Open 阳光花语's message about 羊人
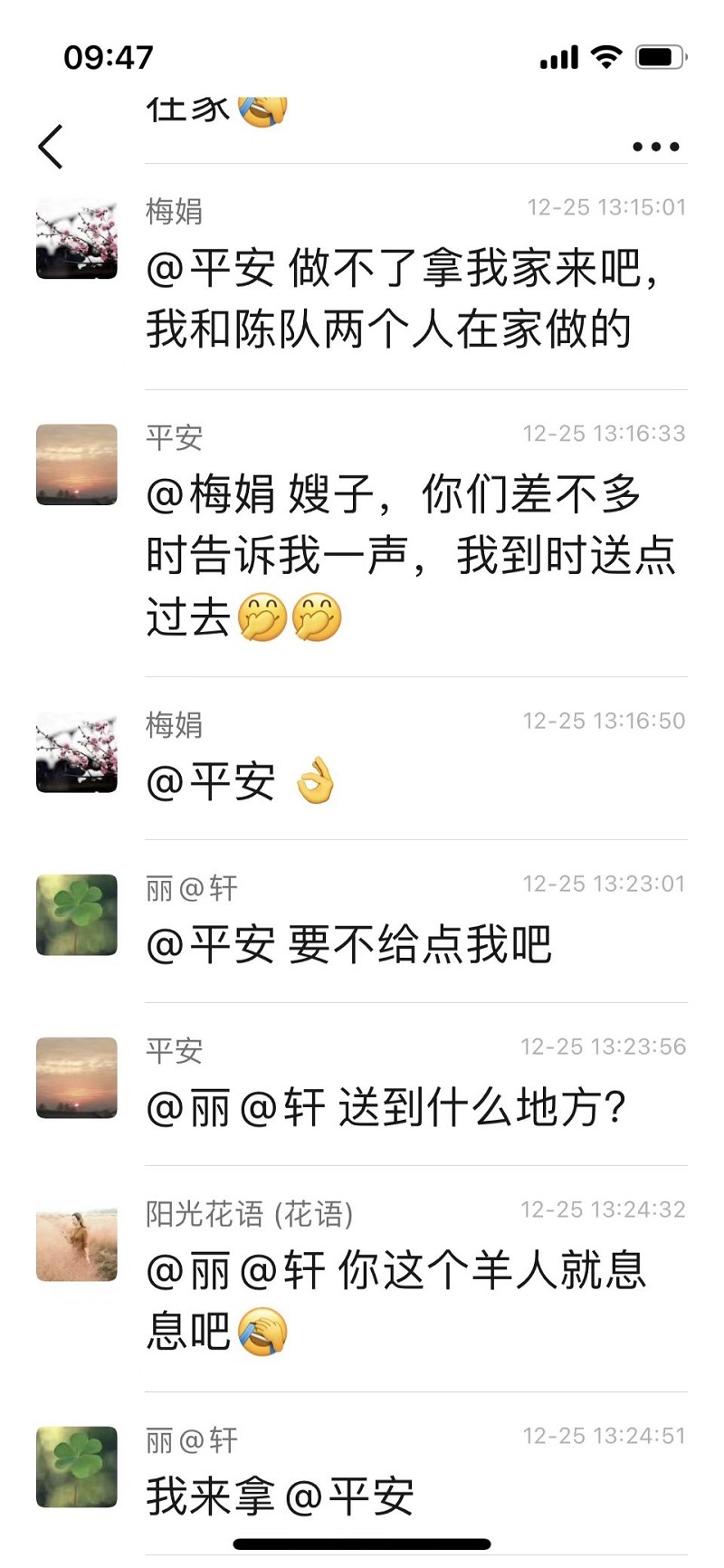 pyautogui.click(x=396, y=1300)
